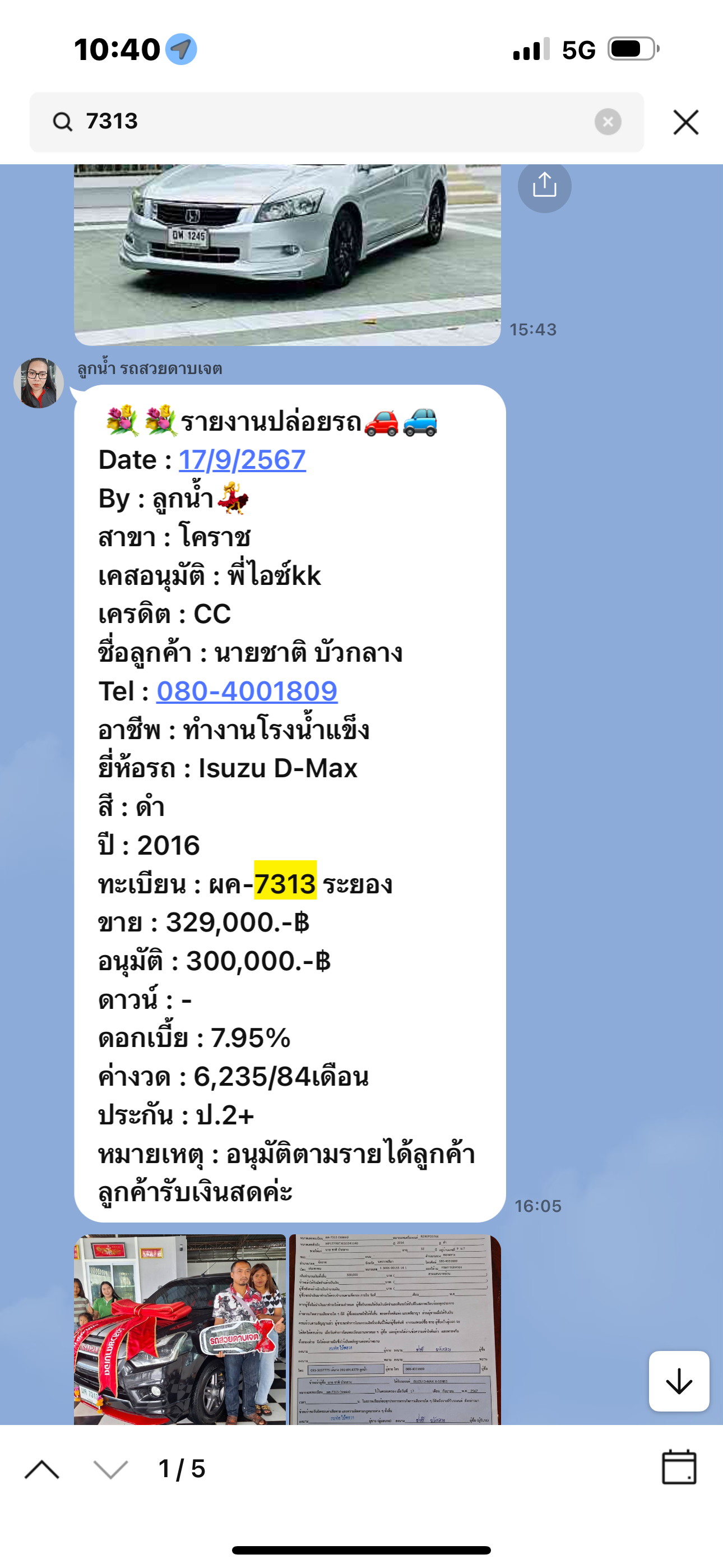Viewport: 723px width, 1568px height.
Task: Open the date link 17/9/2567
Action: (x=242, y=460)
